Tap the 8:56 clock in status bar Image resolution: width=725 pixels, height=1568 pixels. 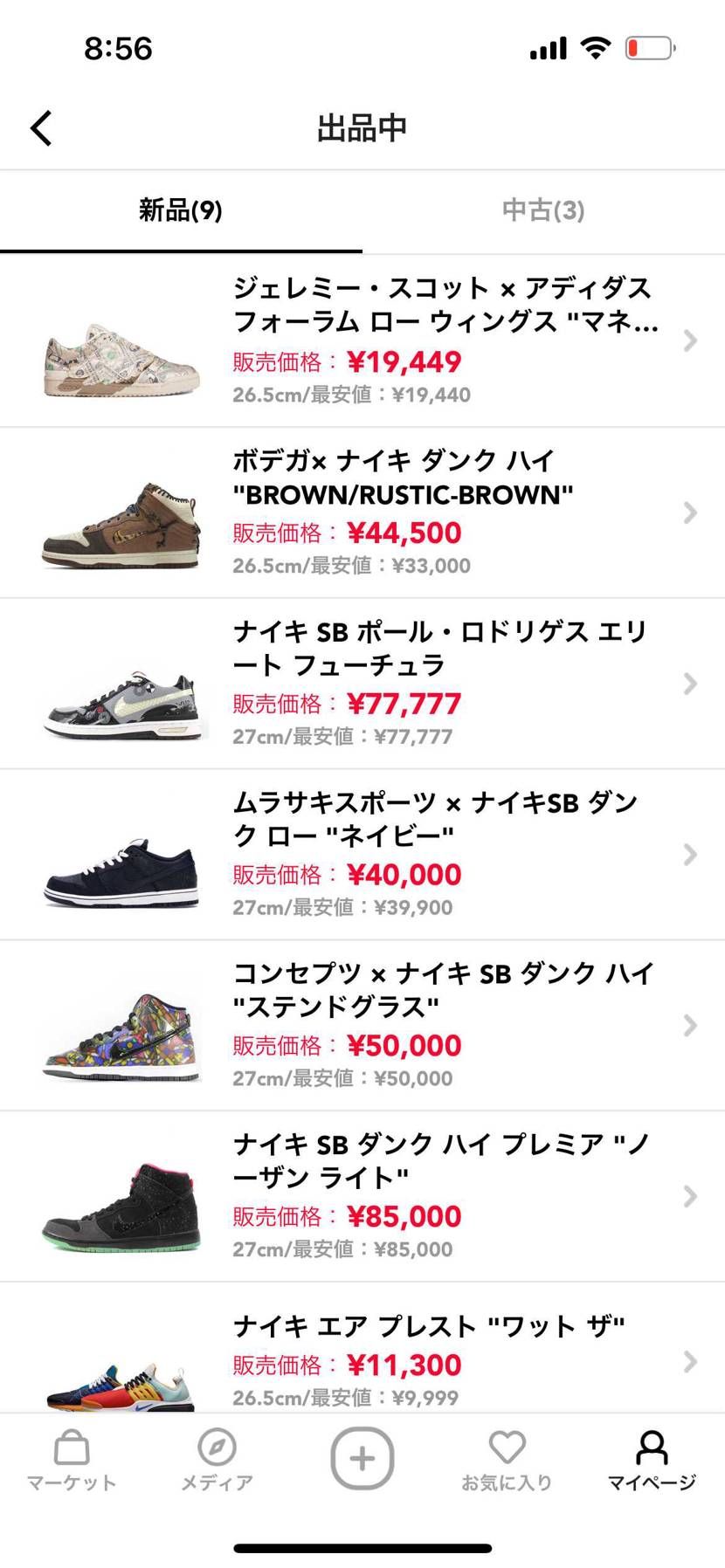[x=118, y=48]
